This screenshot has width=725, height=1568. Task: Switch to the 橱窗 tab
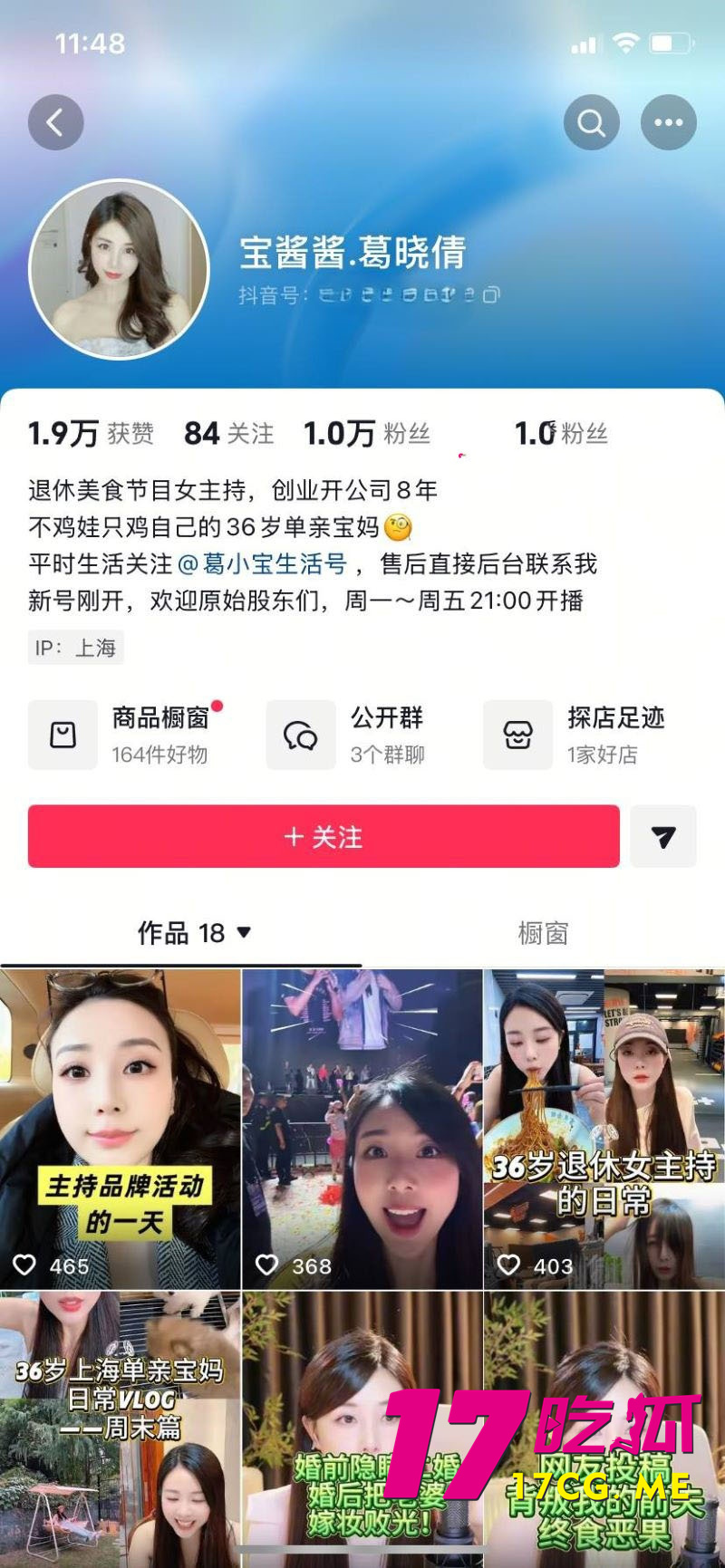(x=544, y=932)
